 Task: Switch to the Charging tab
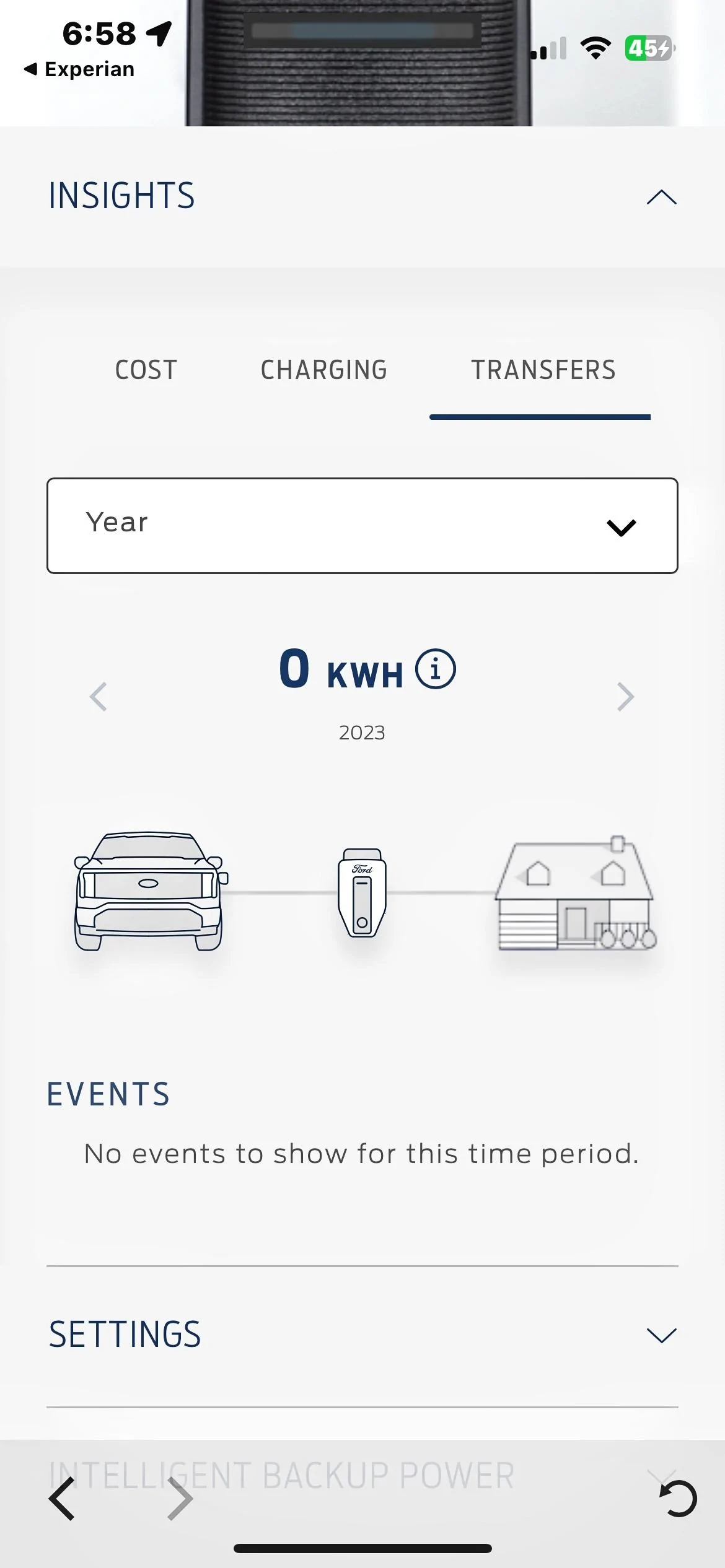(324, 370)
